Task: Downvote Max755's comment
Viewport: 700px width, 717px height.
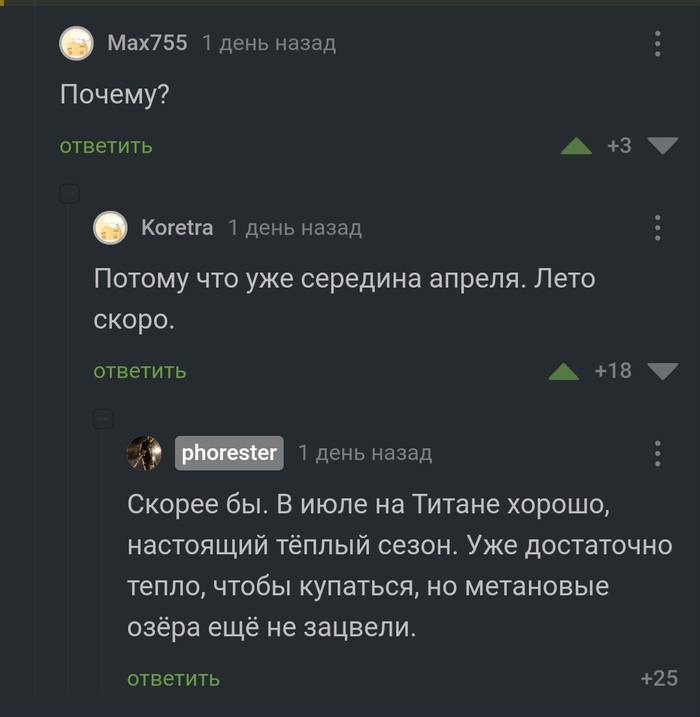Action: pos(662,146)
